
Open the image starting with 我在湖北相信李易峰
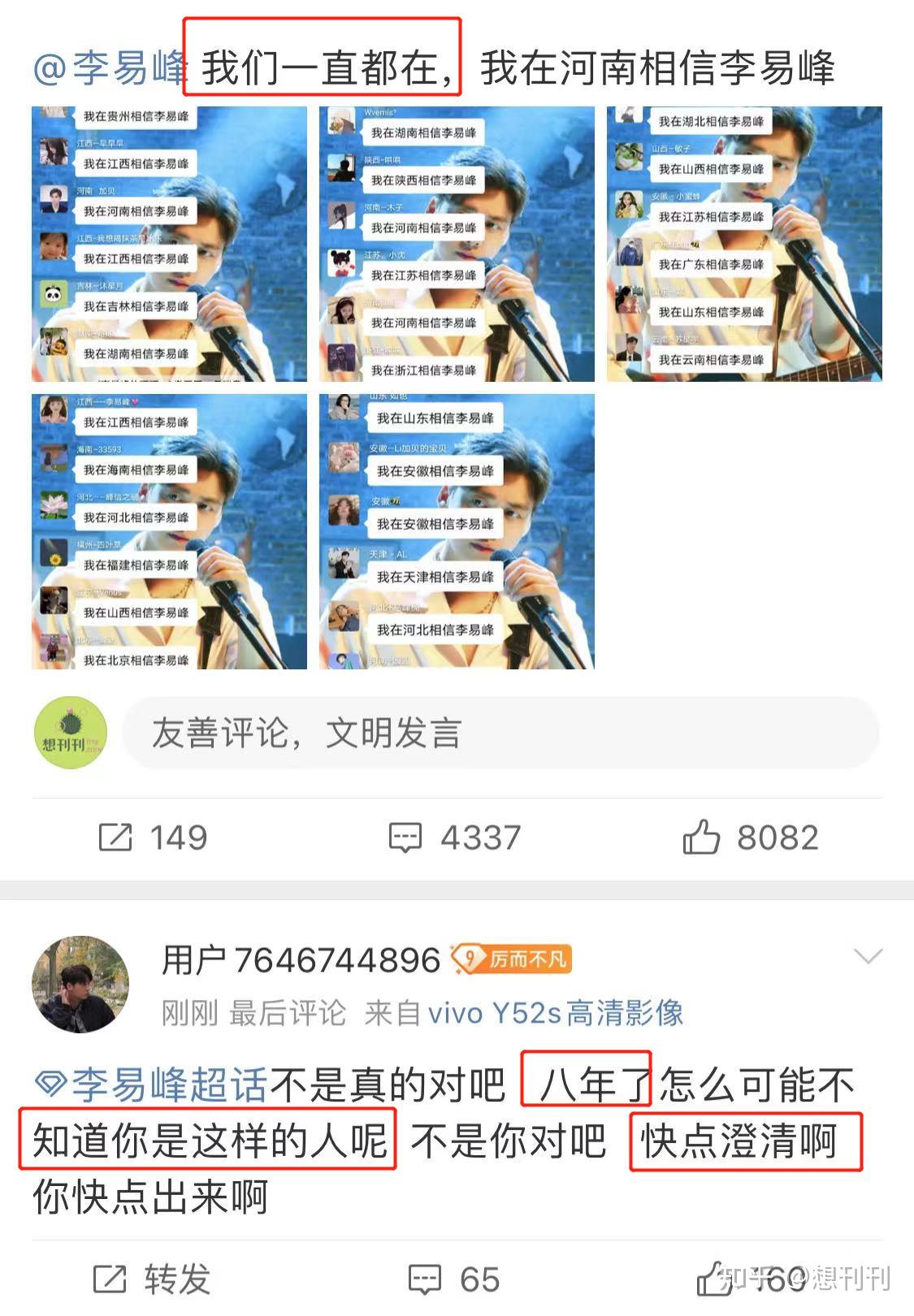[744, 244]
